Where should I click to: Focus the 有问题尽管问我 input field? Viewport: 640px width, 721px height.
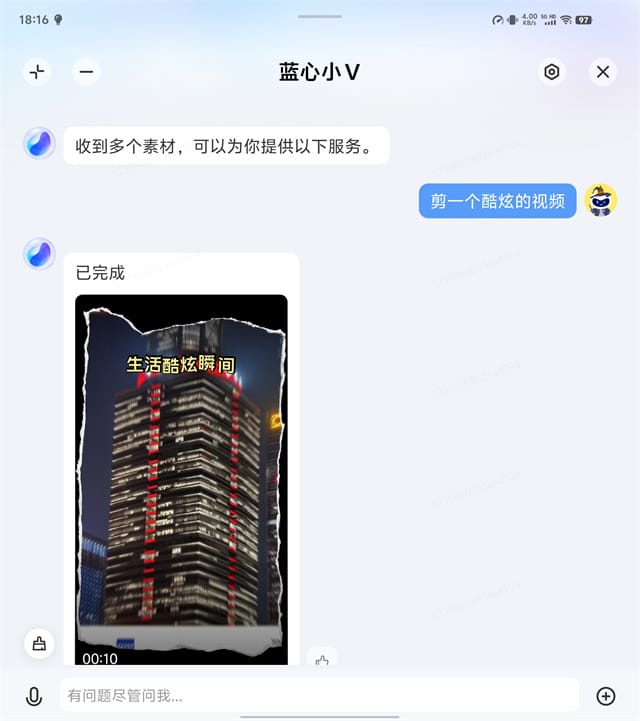318,695
